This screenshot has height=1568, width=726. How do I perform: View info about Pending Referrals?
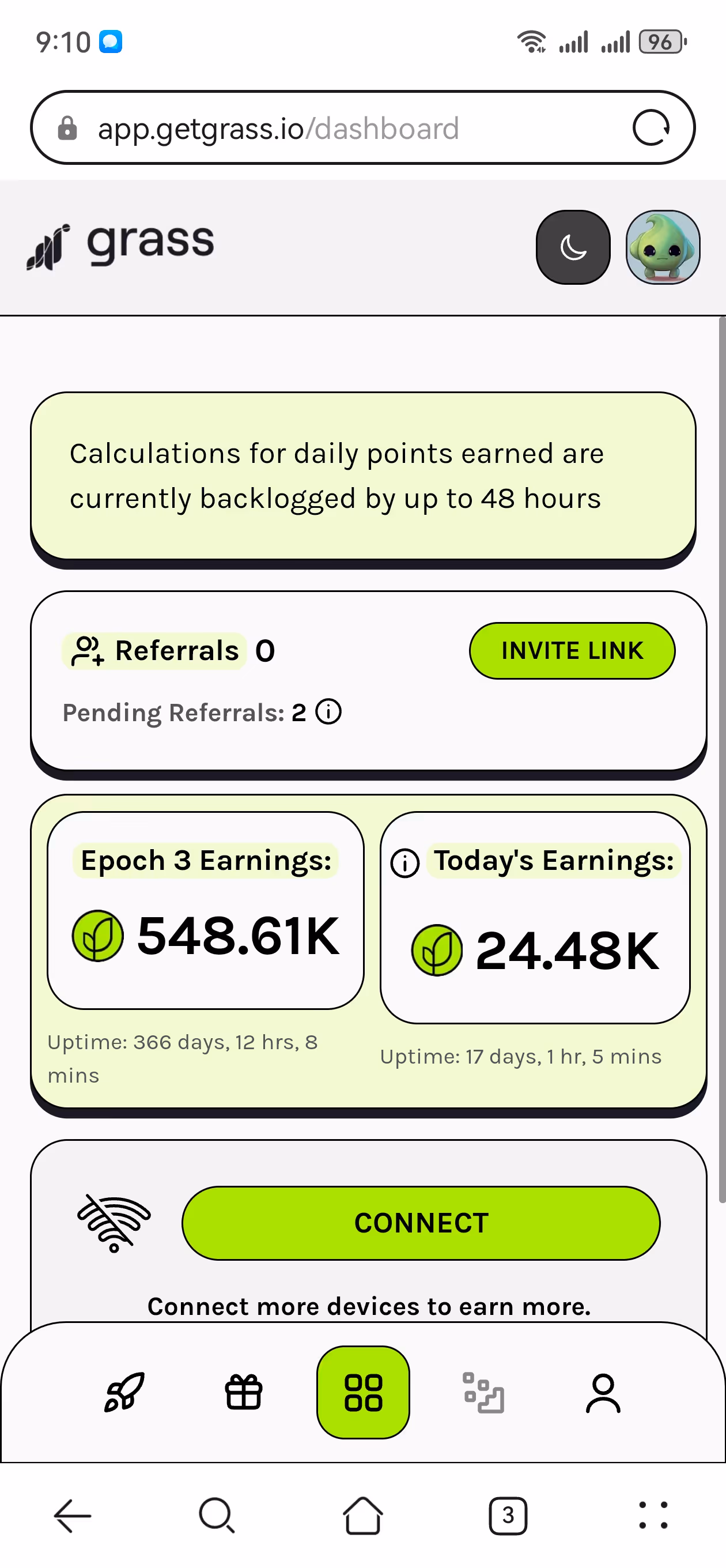coord(328,711)
